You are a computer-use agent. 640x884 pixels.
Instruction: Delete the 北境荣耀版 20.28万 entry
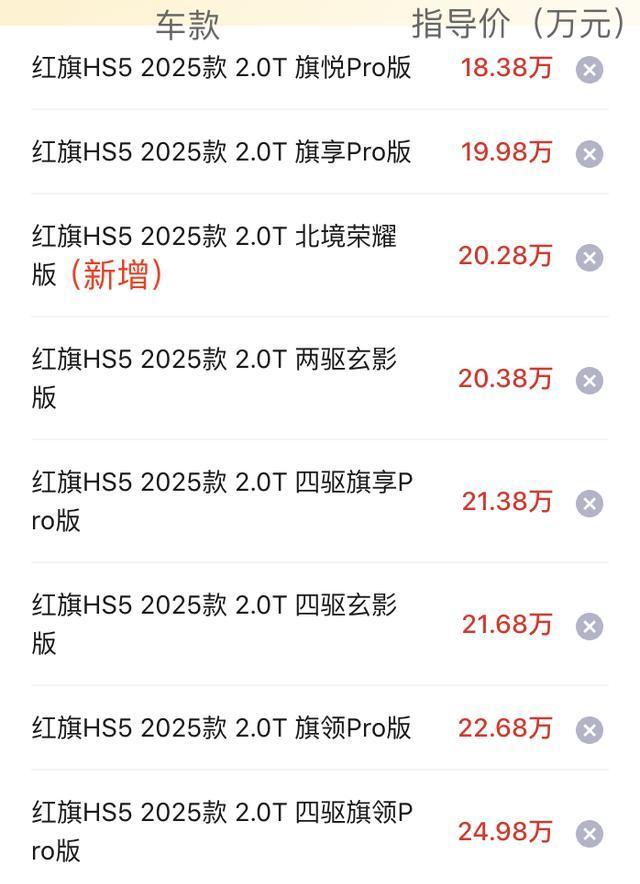tap(589, 258)
